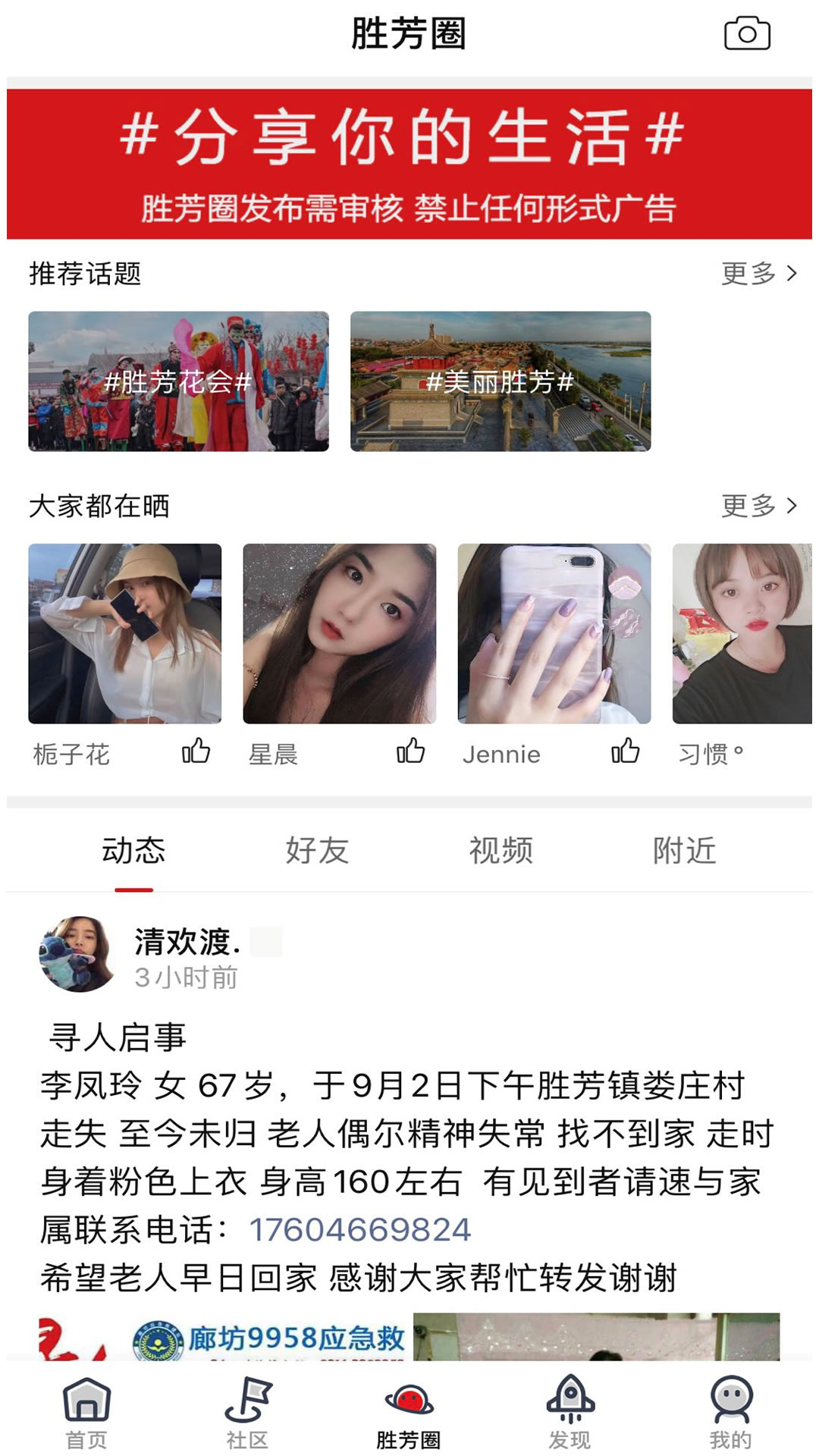
Task: Like 星晨's photo
Action: tap(410, 752)
